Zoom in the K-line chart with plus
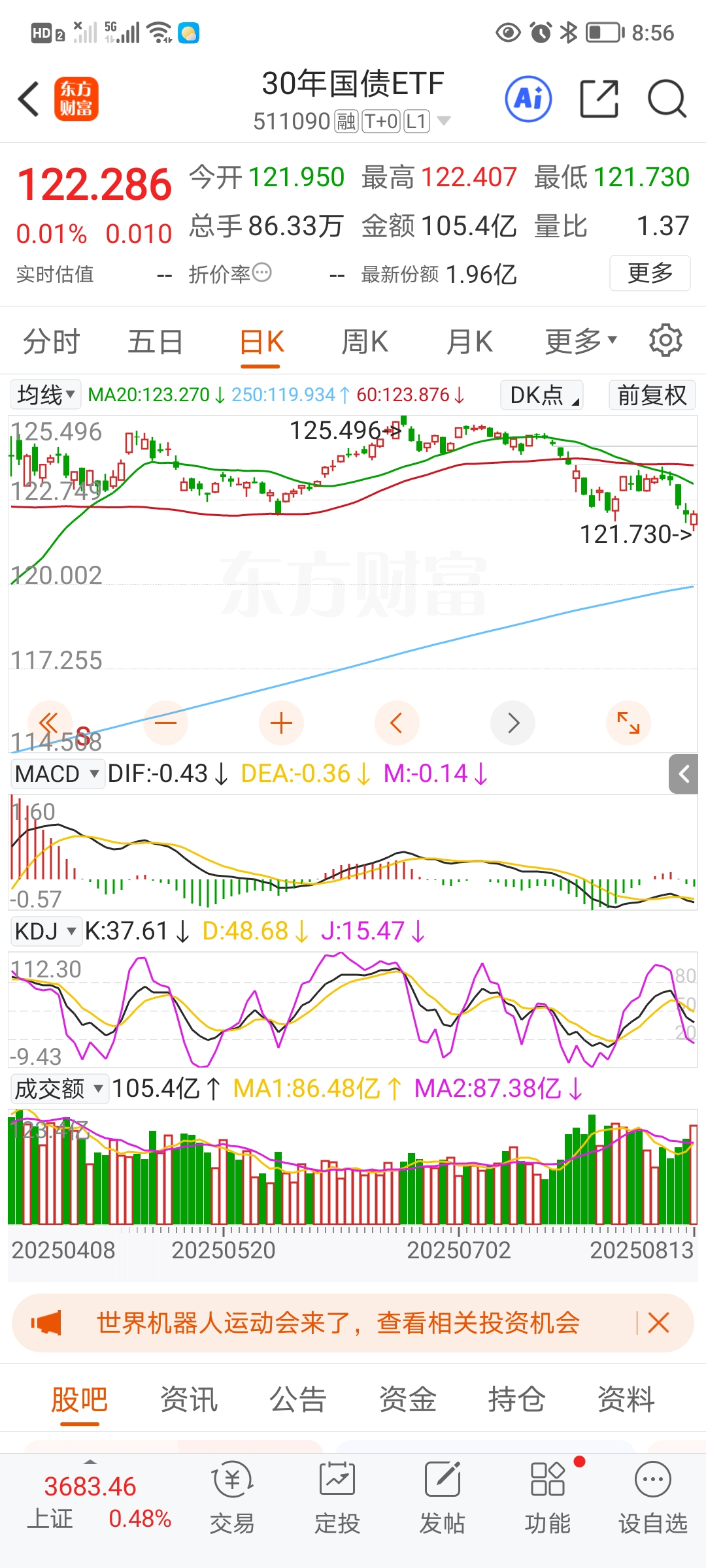Viewport: 706px width, 1568px height. (x=281, y=723)
